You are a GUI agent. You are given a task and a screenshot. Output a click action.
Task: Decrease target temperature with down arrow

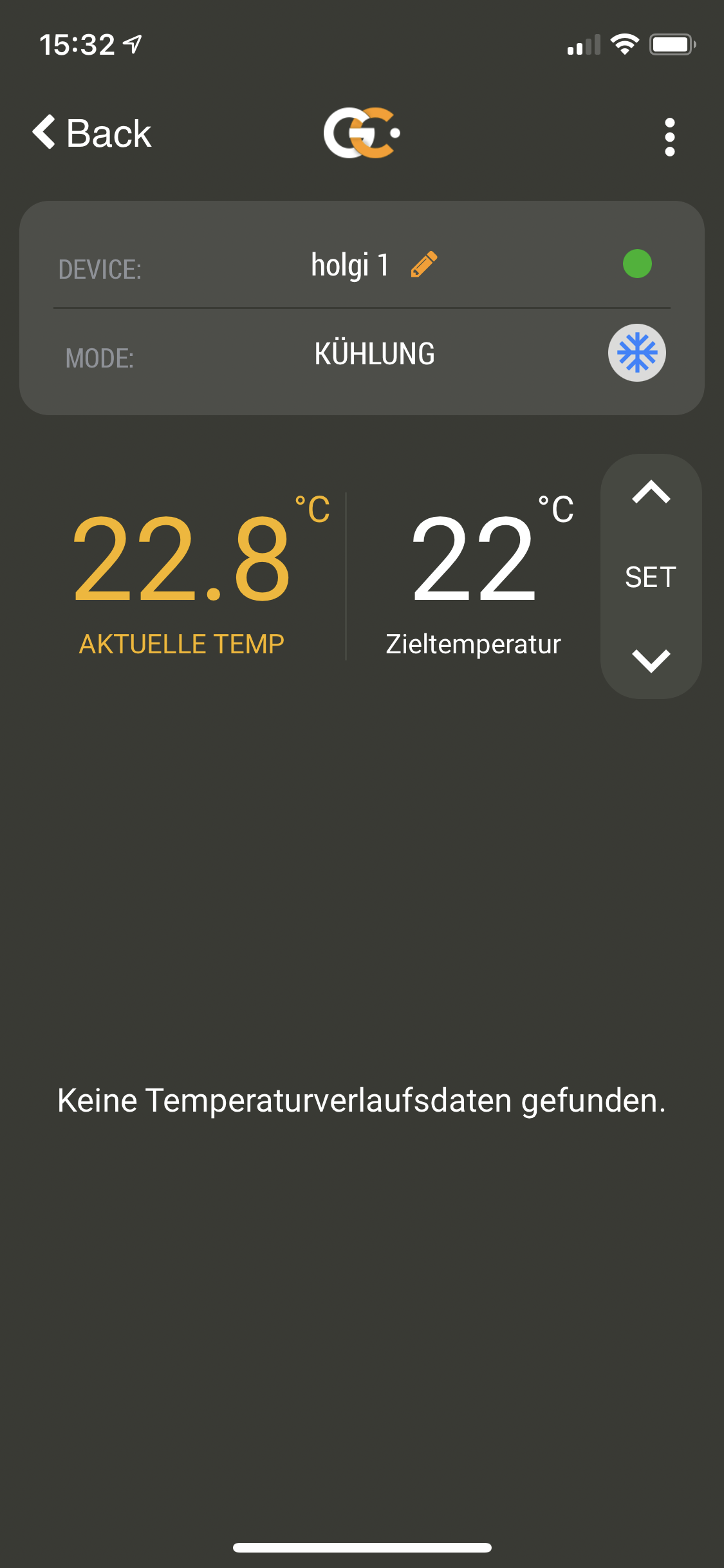coord(651,660)
